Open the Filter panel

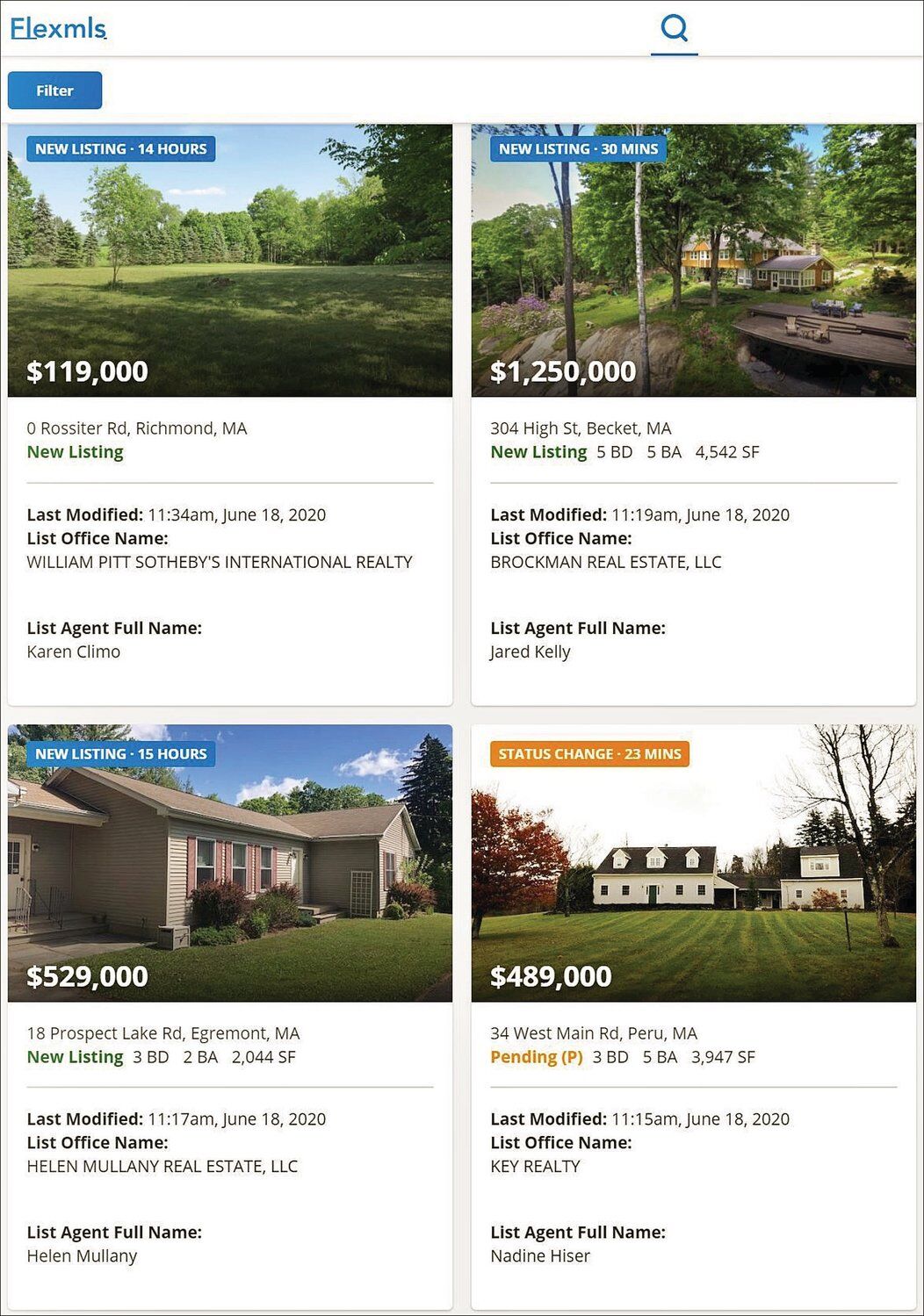pos(54,90)
